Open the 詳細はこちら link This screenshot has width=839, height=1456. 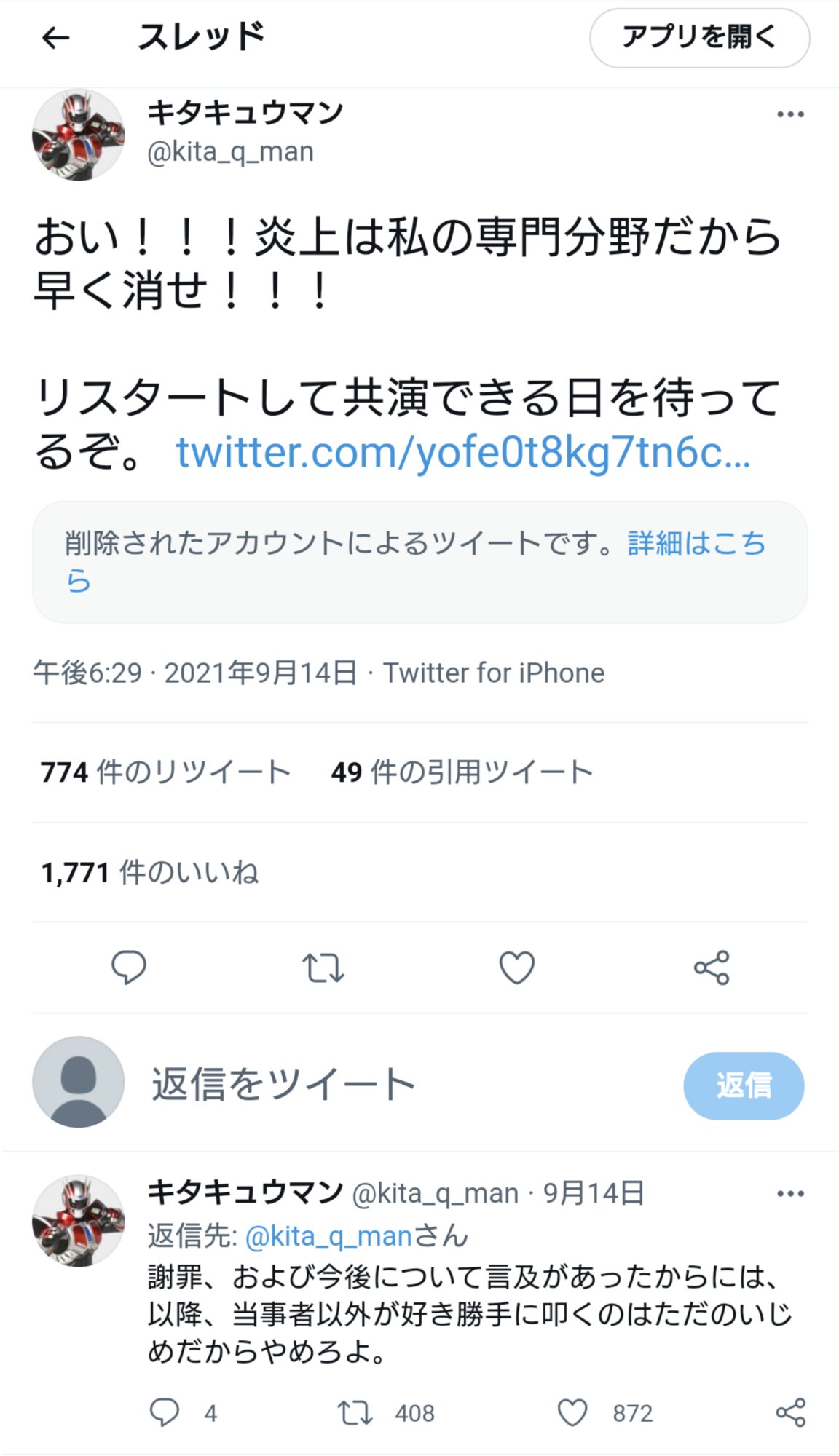696,544
